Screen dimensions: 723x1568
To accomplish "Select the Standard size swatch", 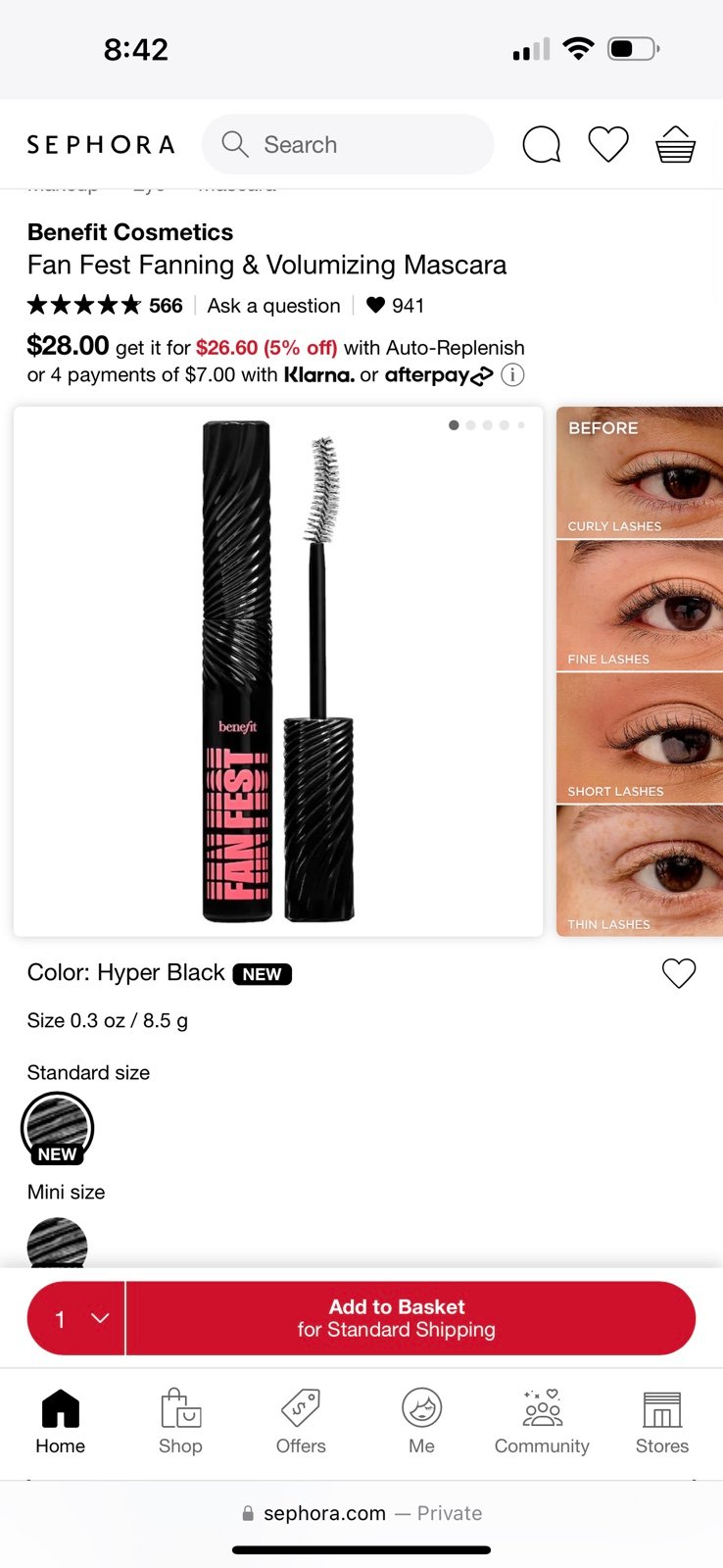I will click(x=57, y=1128).
